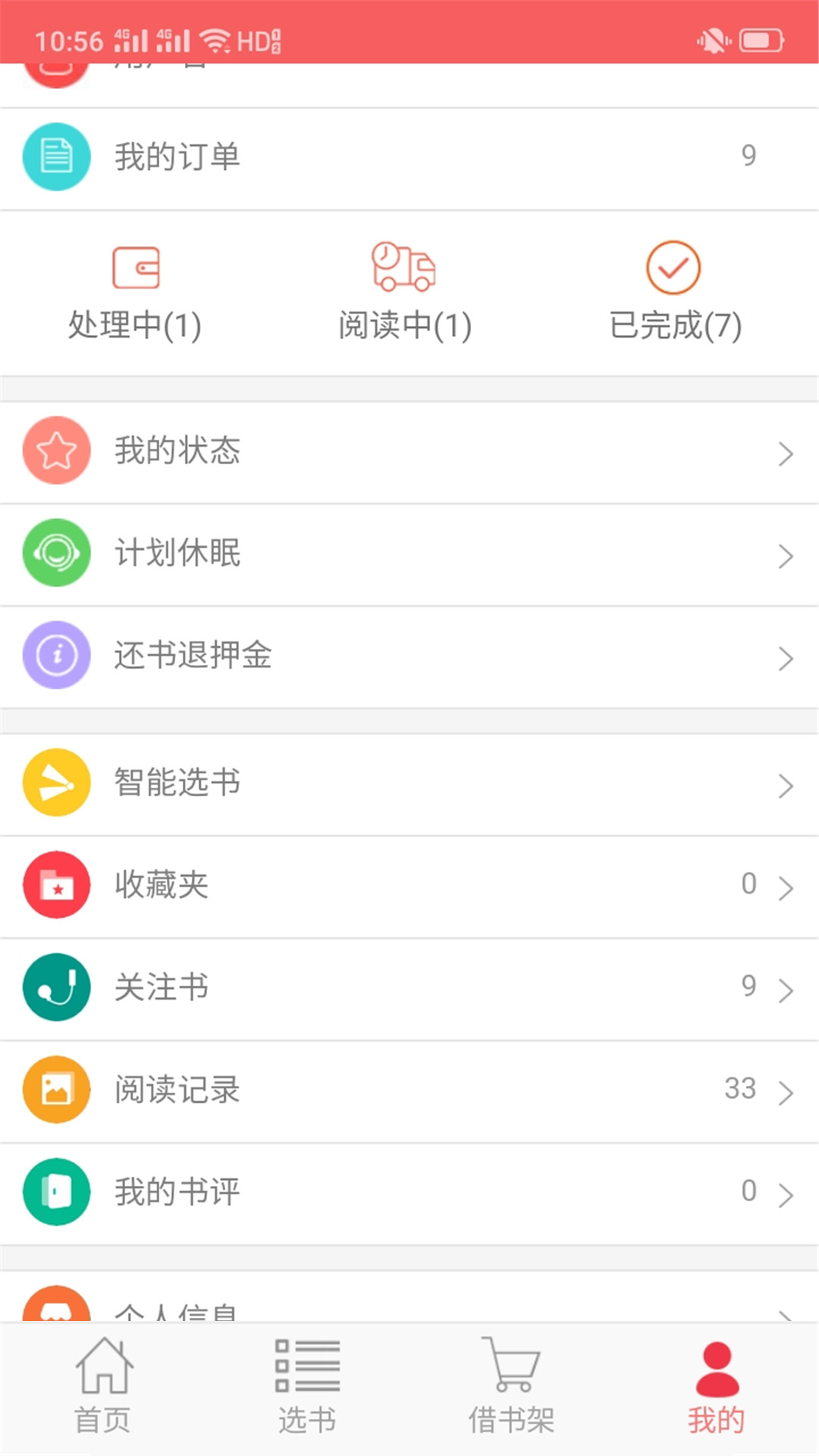This screenshot has height=1456, width=819.
Task: Open 收藏夹 favorites list
Action: [409, 886]
